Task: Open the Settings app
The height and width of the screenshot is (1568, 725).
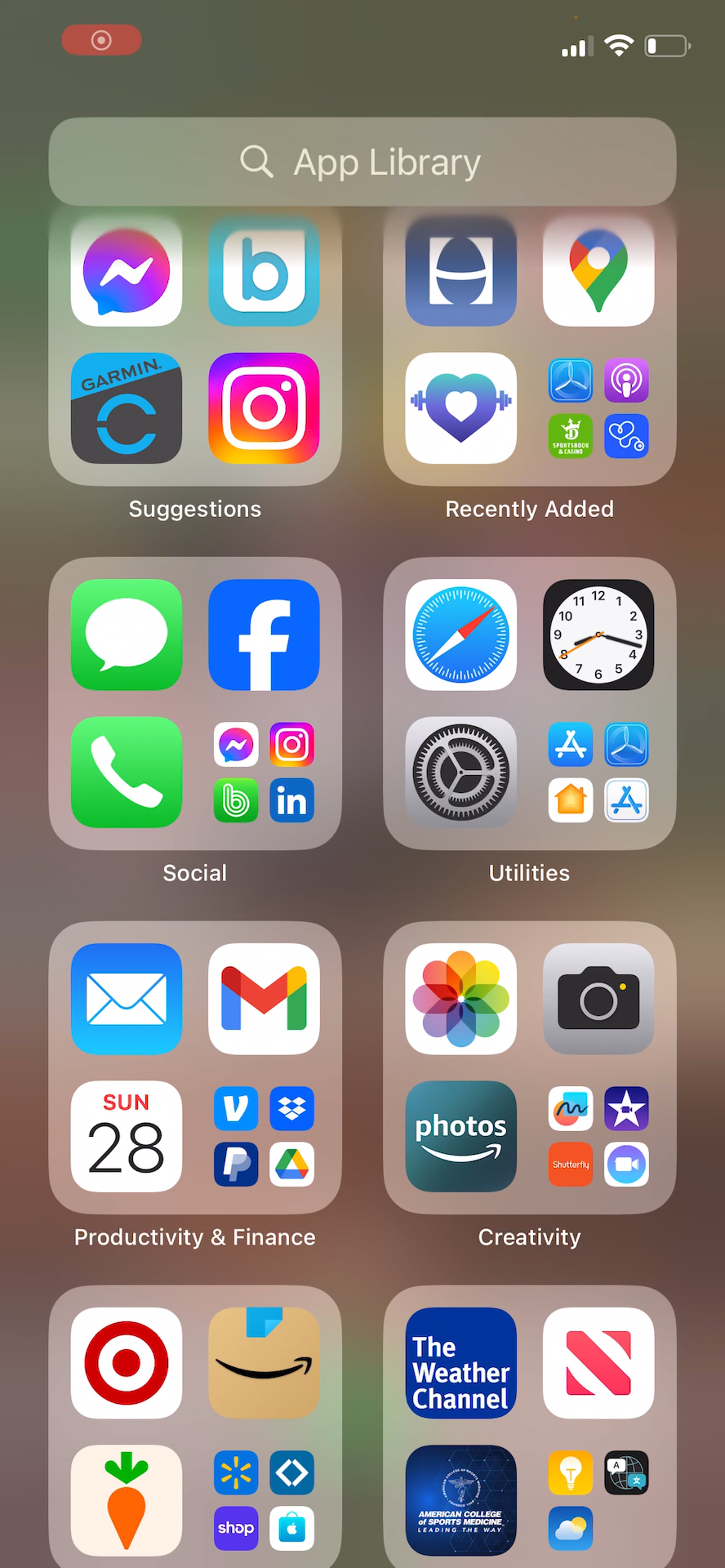Action: 461,772
